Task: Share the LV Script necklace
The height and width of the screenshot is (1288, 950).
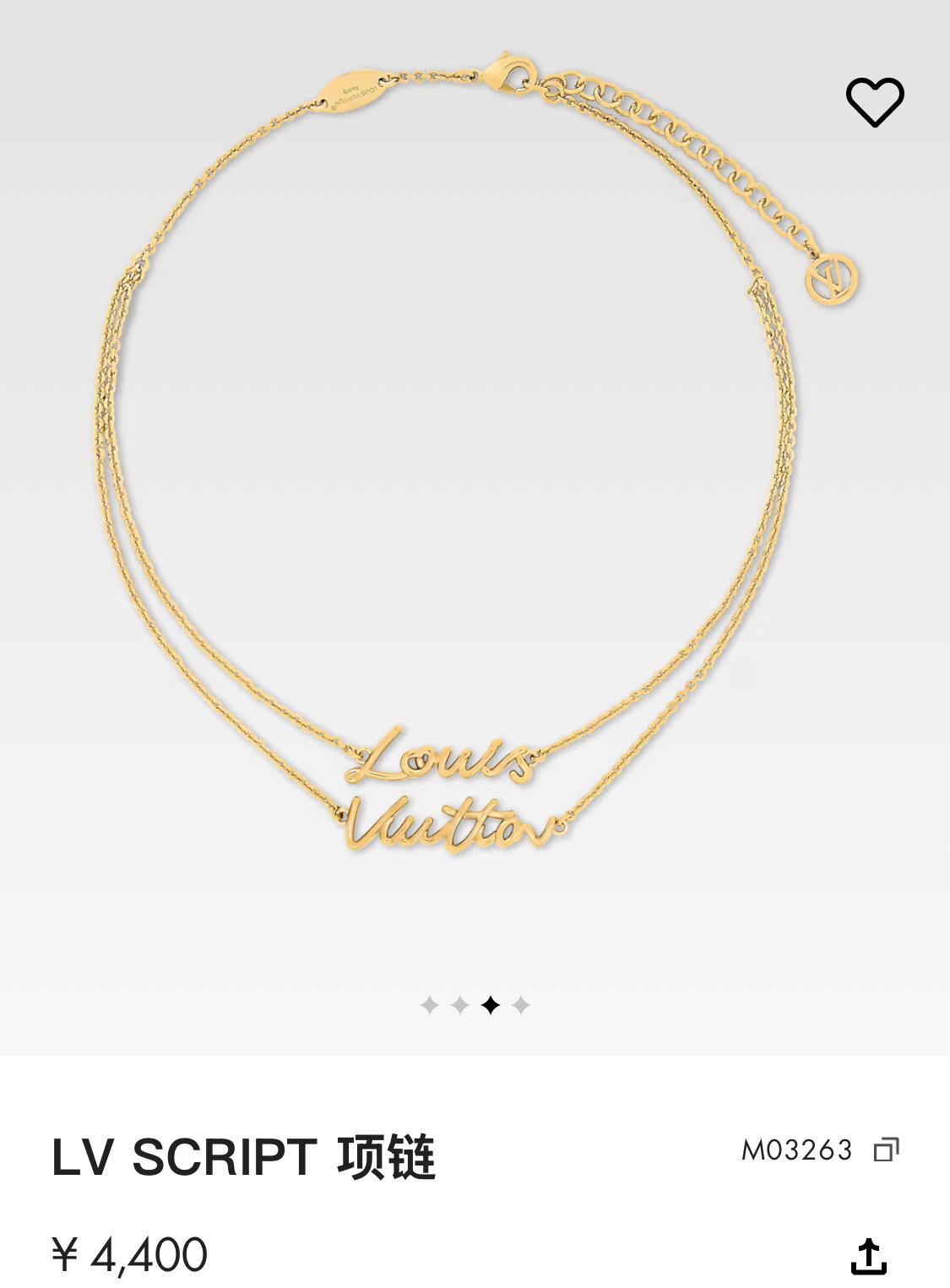Action: [x=869, y=1256]
